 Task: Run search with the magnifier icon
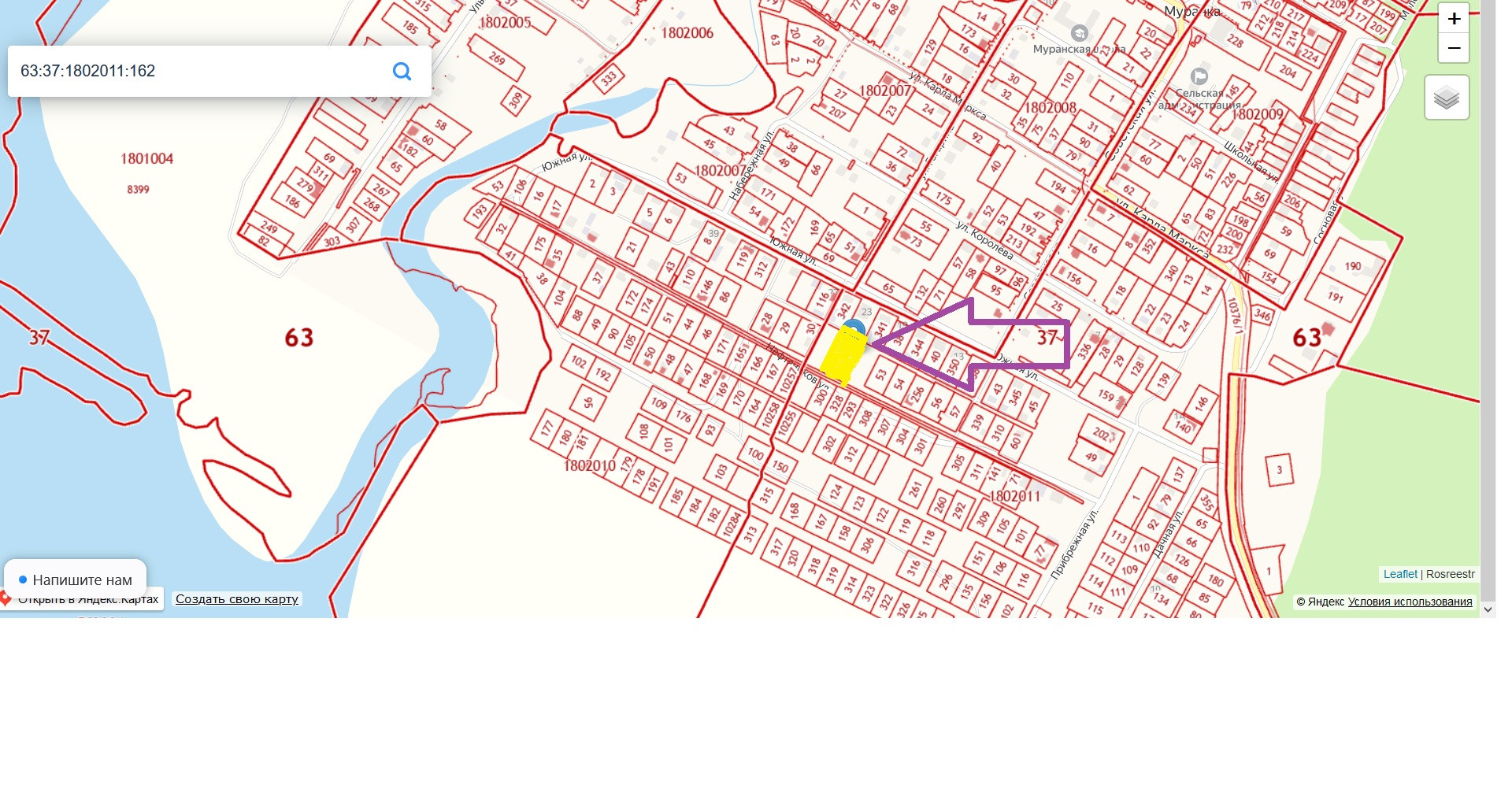[402, 72]
